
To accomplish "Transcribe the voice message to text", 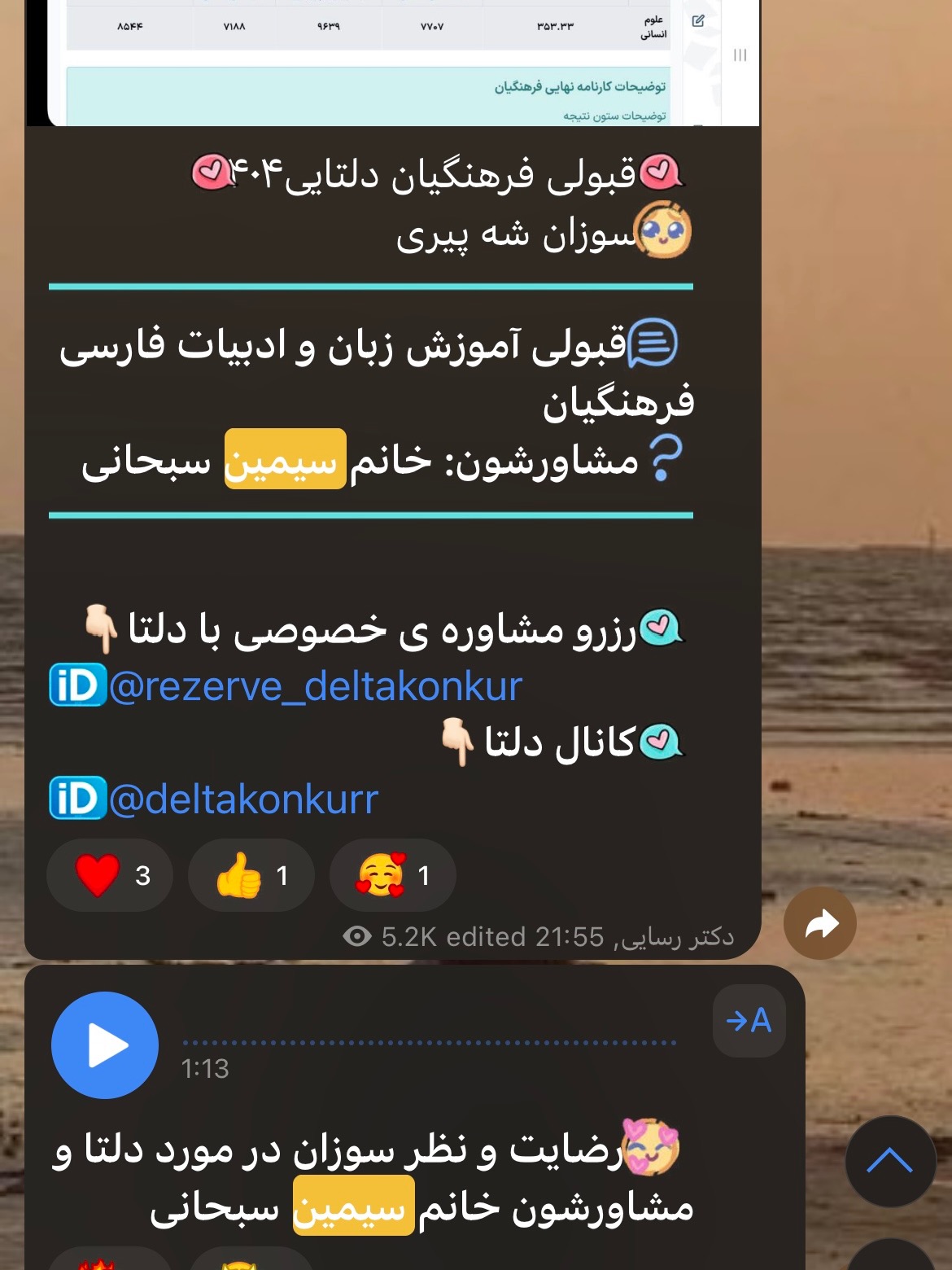I will click(x=749, y=1021).
